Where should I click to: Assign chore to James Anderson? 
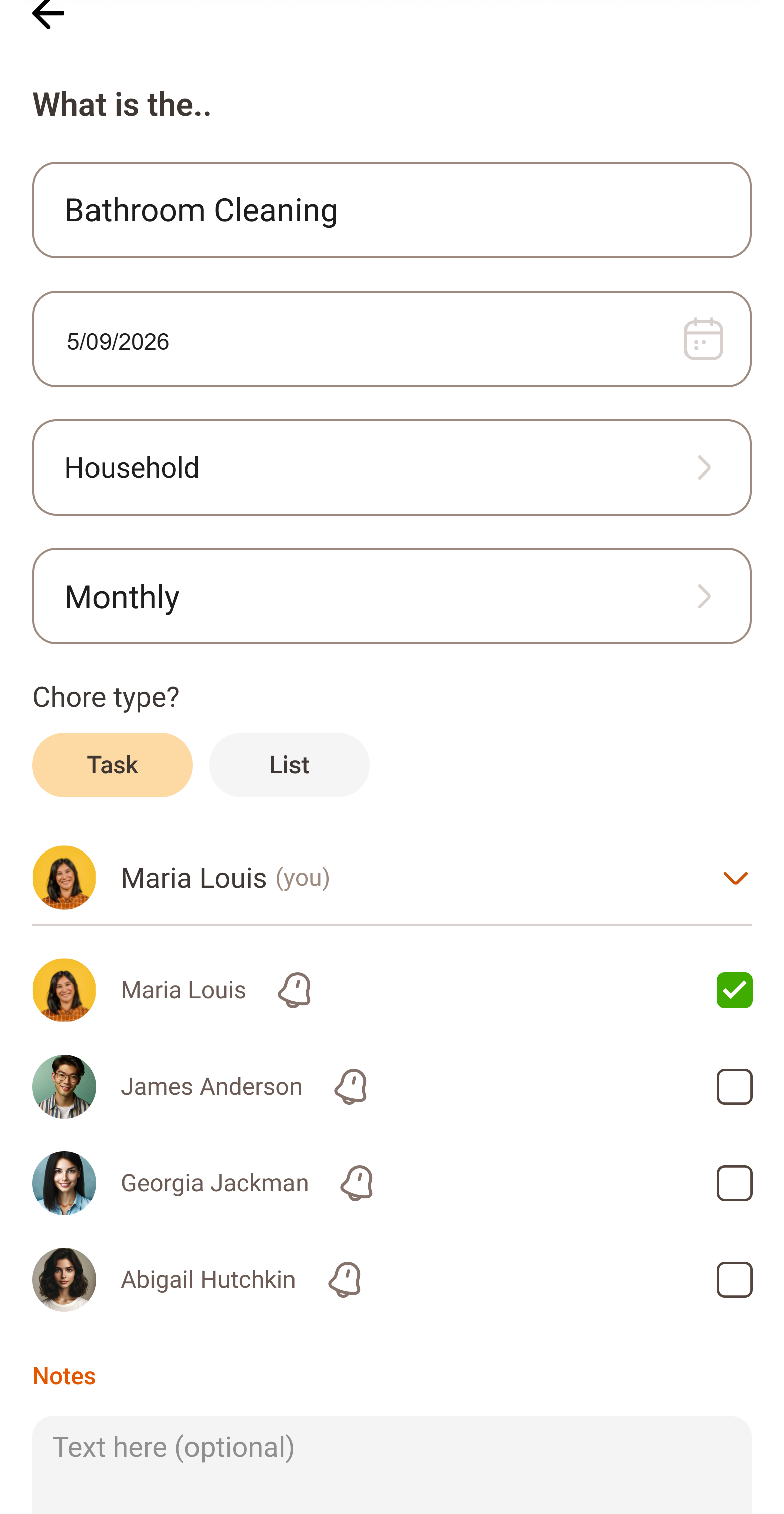point(734,1086)
